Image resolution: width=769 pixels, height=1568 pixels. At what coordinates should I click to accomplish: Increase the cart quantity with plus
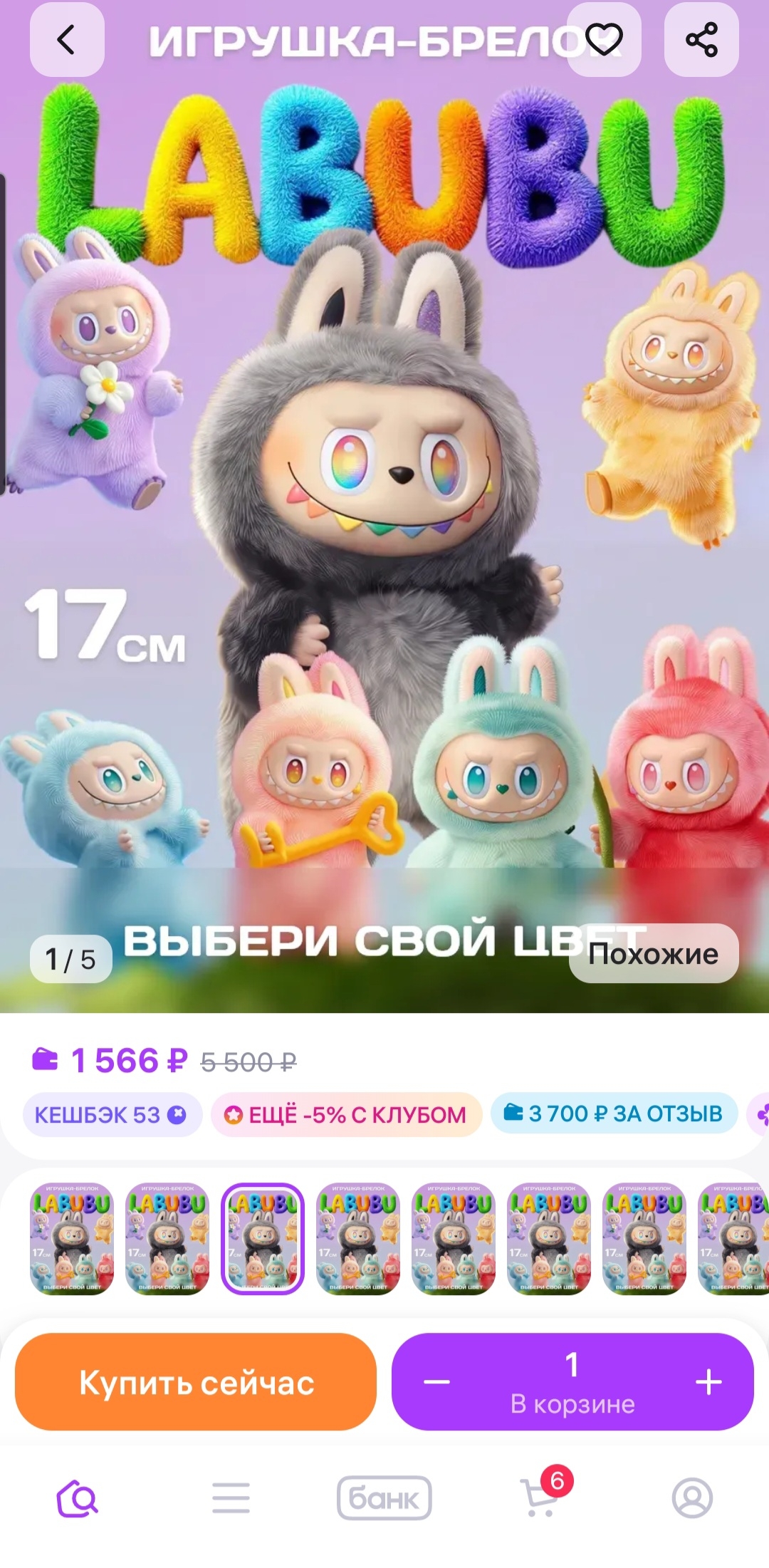(x=708, y=1382)
